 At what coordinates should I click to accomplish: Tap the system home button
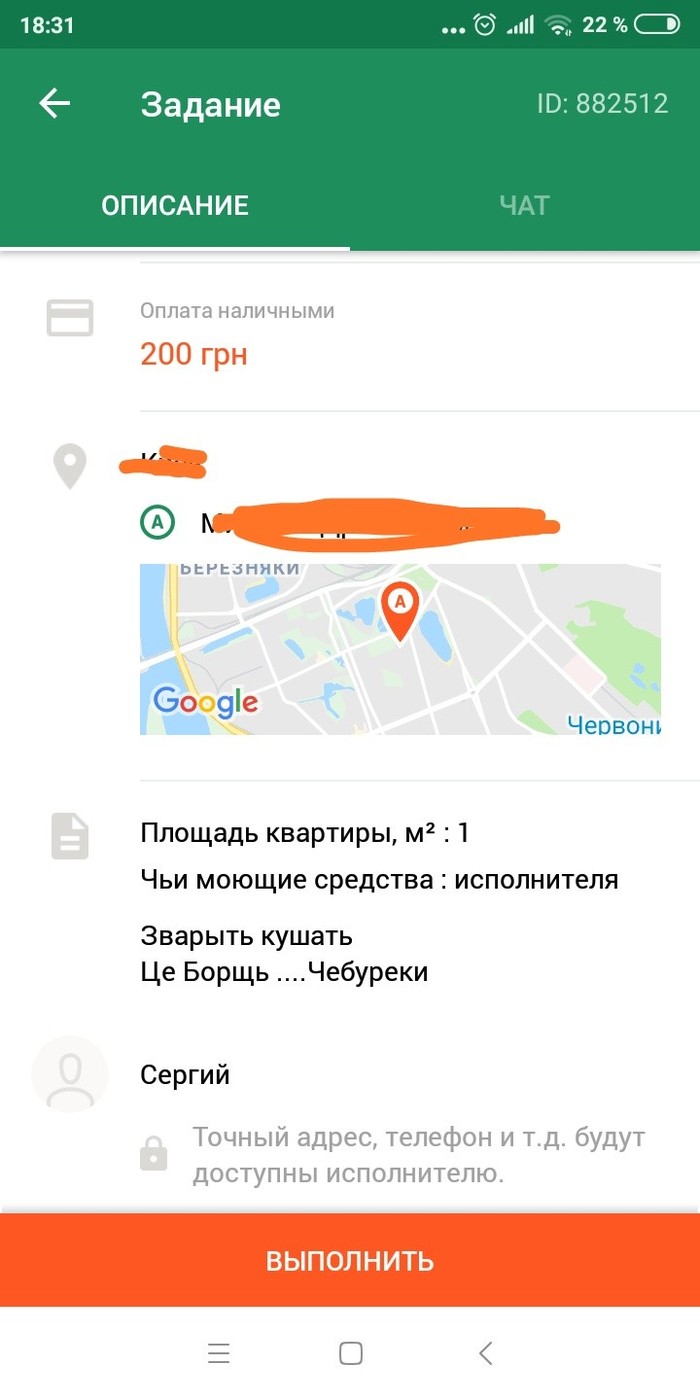[350, 1353]
